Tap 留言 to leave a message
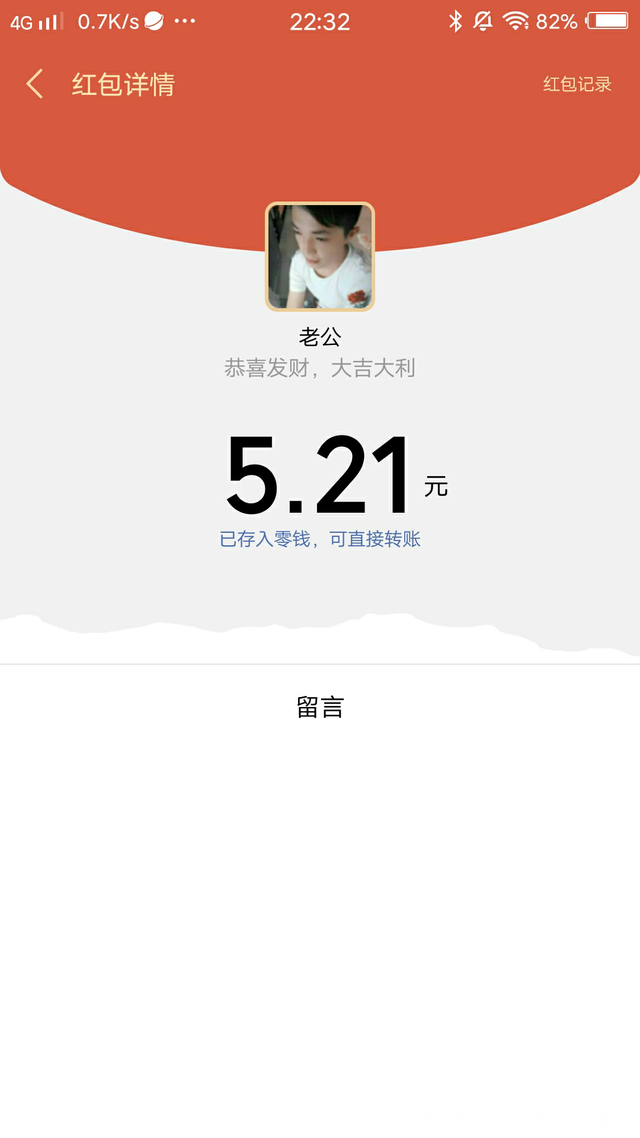The height and width of the screenshot is (1138, 640). (320, 708)
